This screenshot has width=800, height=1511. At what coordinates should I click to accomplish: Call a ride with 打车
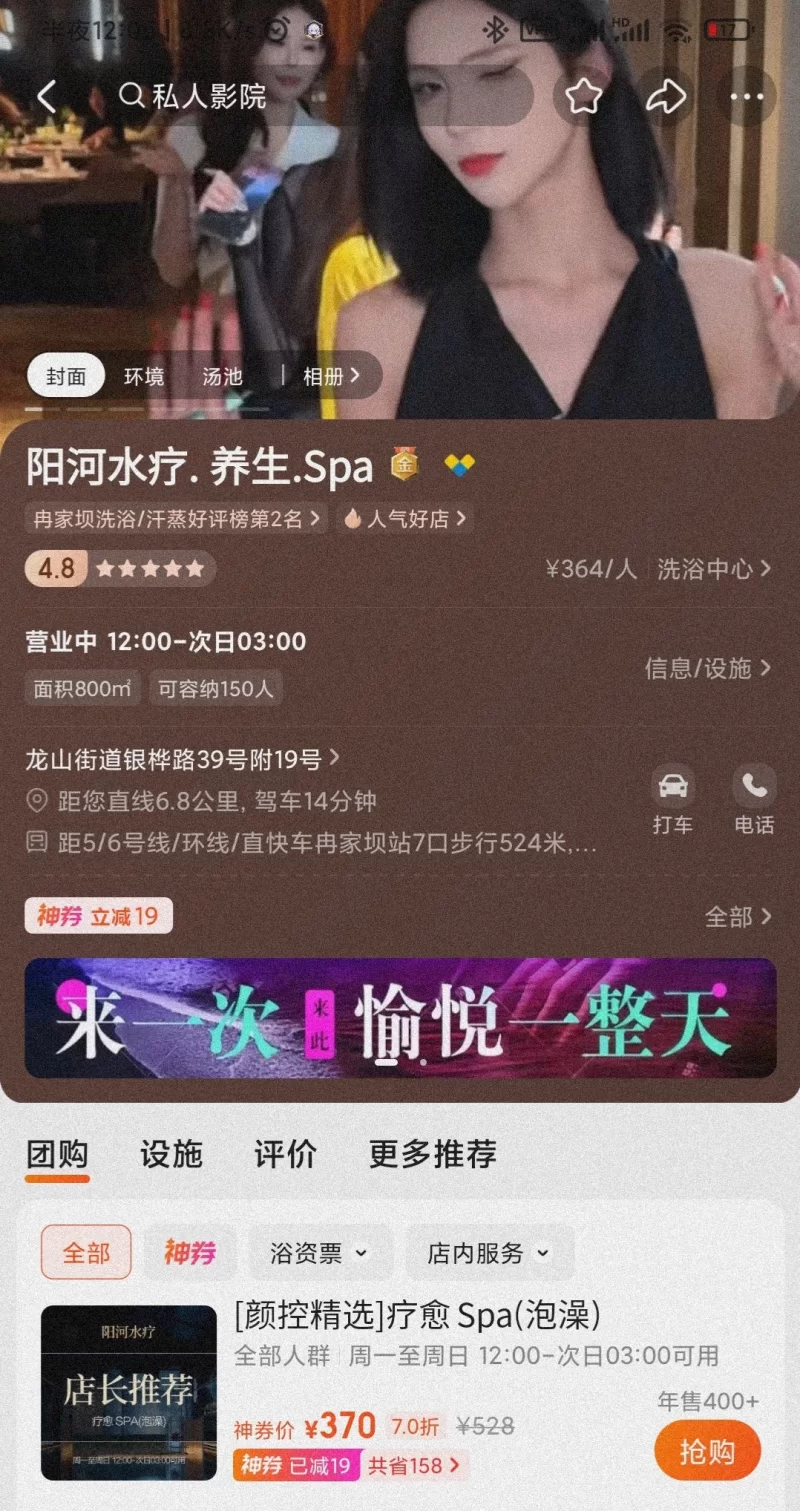click(x=673, y=799)
